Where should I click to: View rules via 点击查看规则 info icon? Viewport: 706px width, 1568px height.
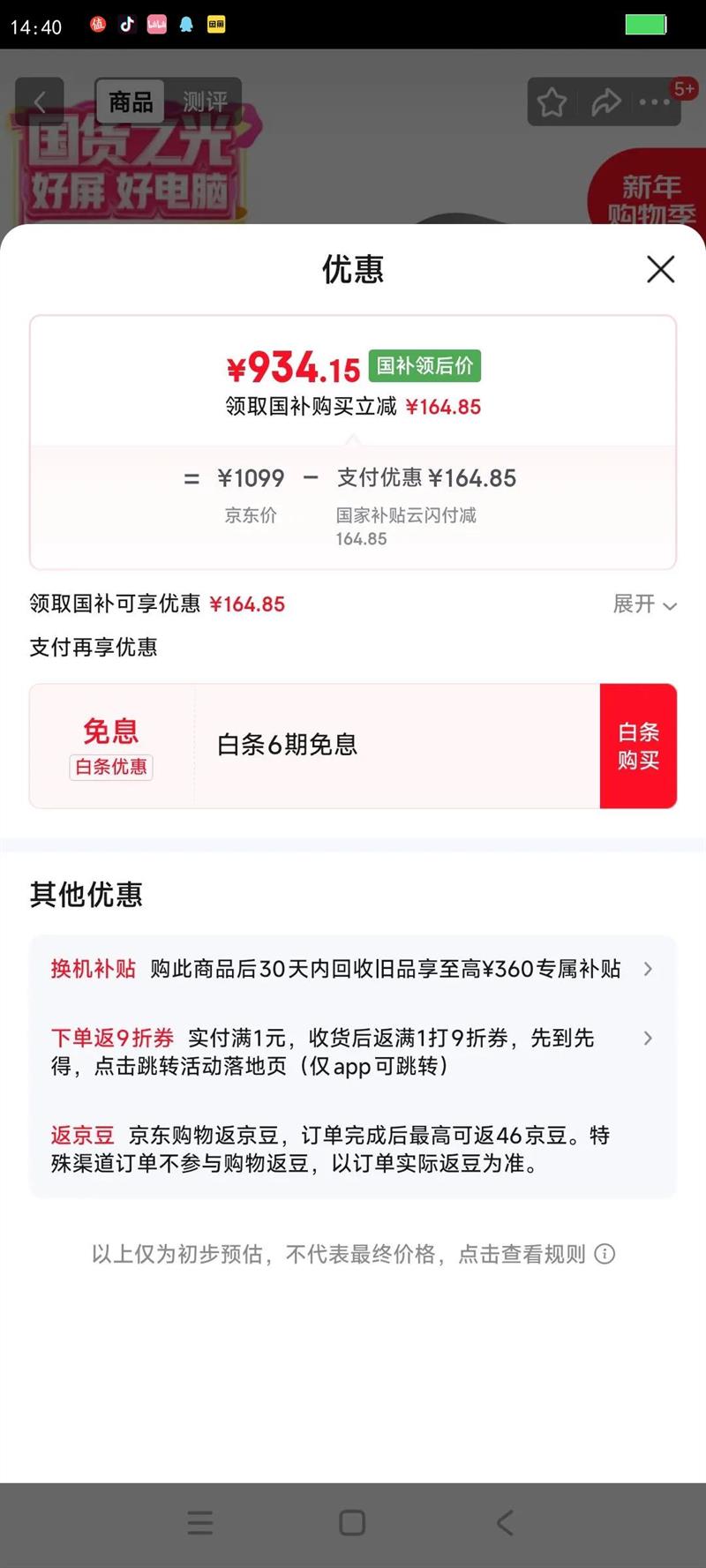(605, 1254)
